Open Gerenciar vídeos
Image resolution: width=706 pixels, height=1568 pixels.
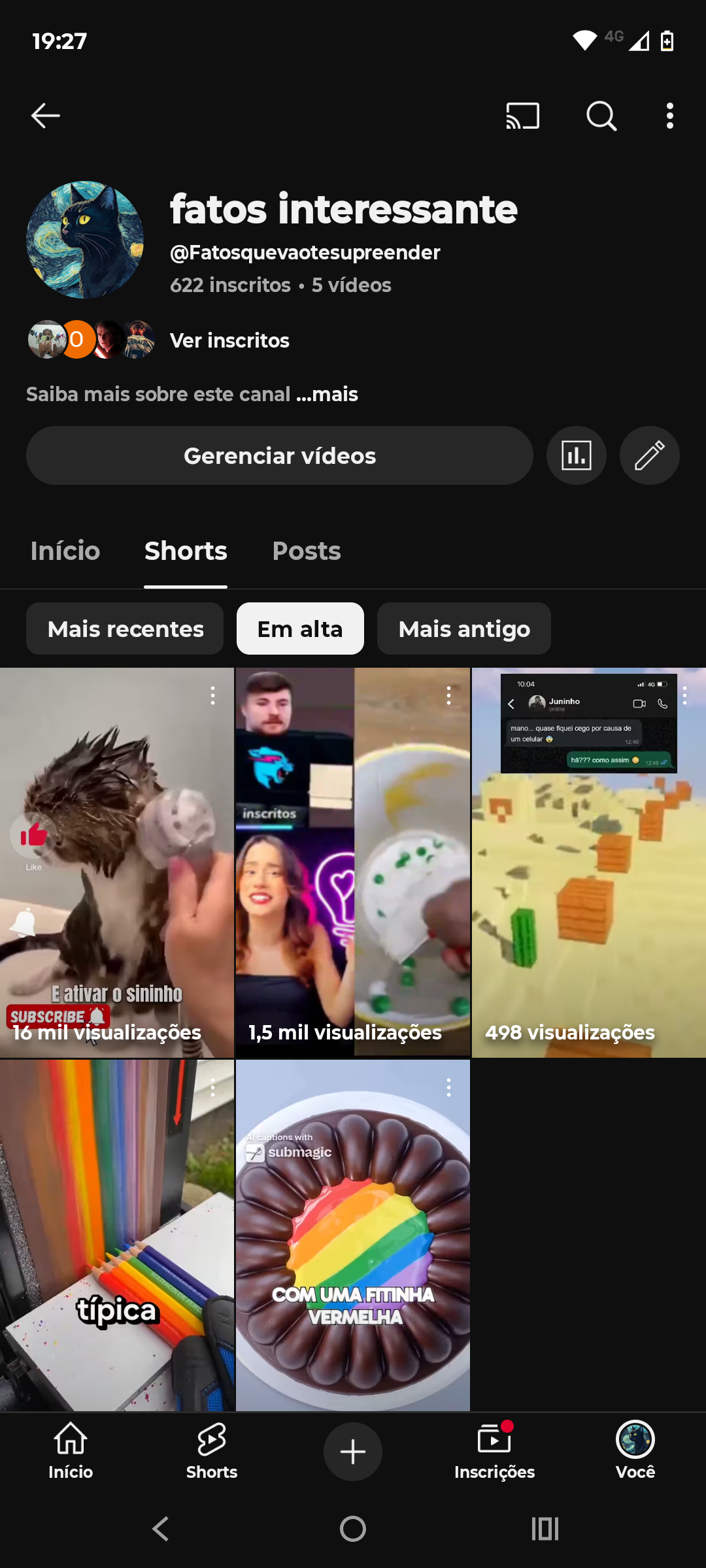point(279,456)
